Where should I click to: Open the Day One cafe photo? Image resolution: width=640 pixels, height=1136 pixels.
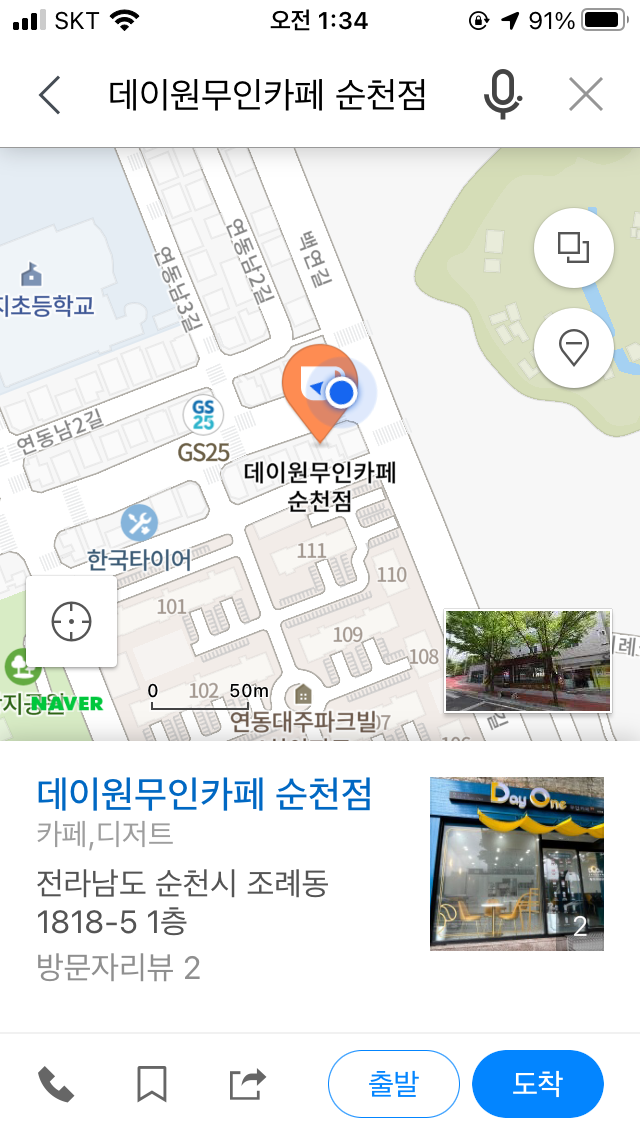pos(516,863)
